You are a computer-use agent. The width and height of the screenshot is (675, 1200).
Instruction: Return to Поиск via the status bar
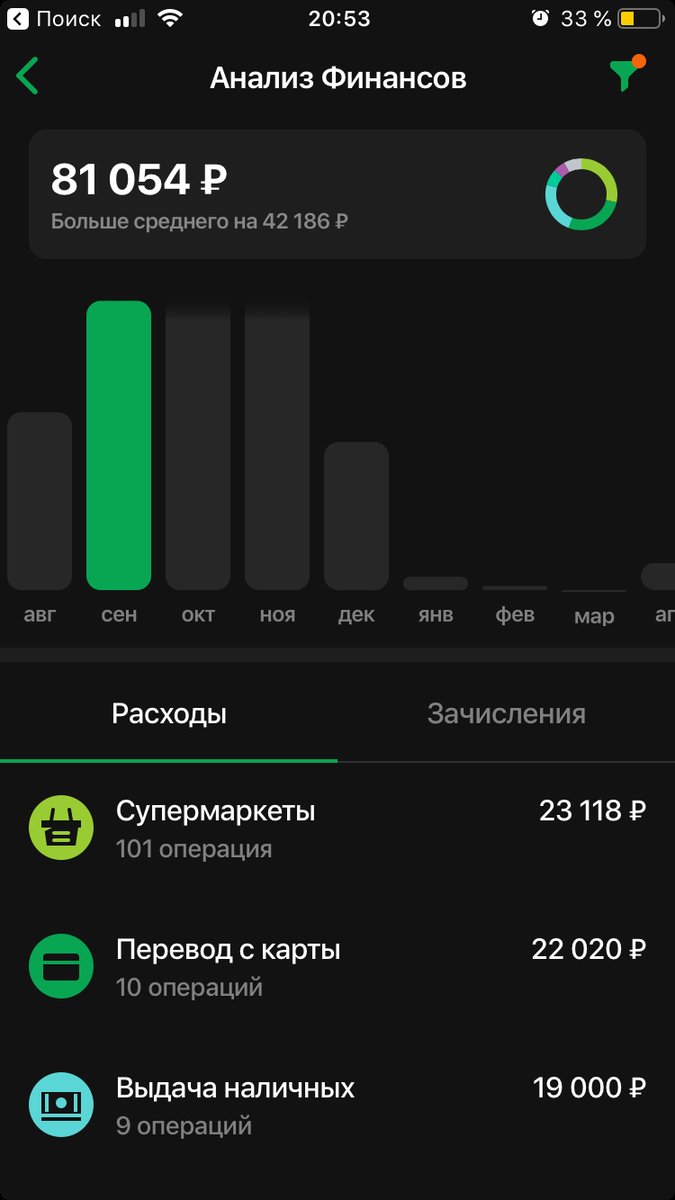pyautogui.click(x=55, y=19)
